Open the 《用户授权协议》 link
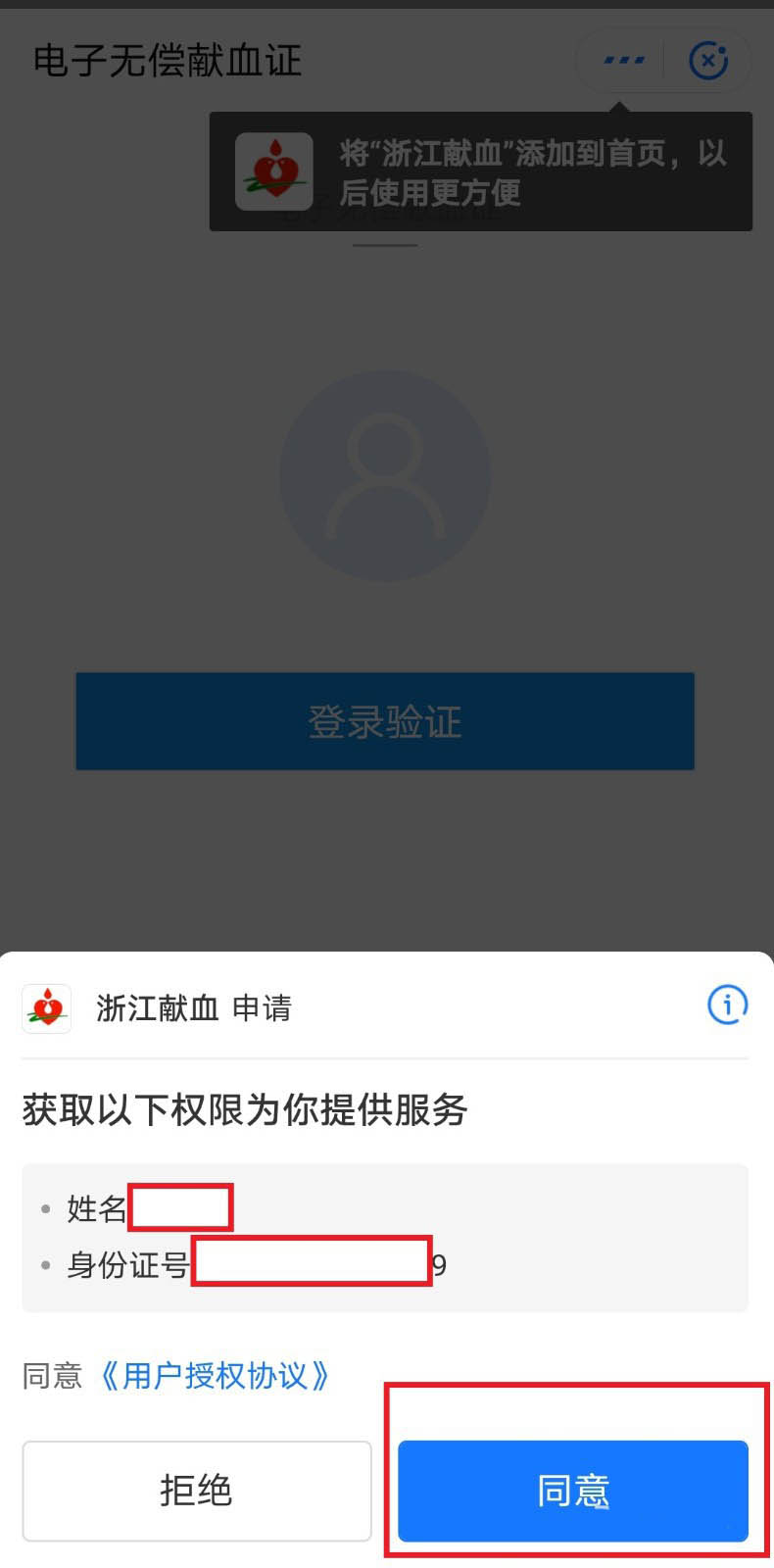 click(x=216, y=1376)
